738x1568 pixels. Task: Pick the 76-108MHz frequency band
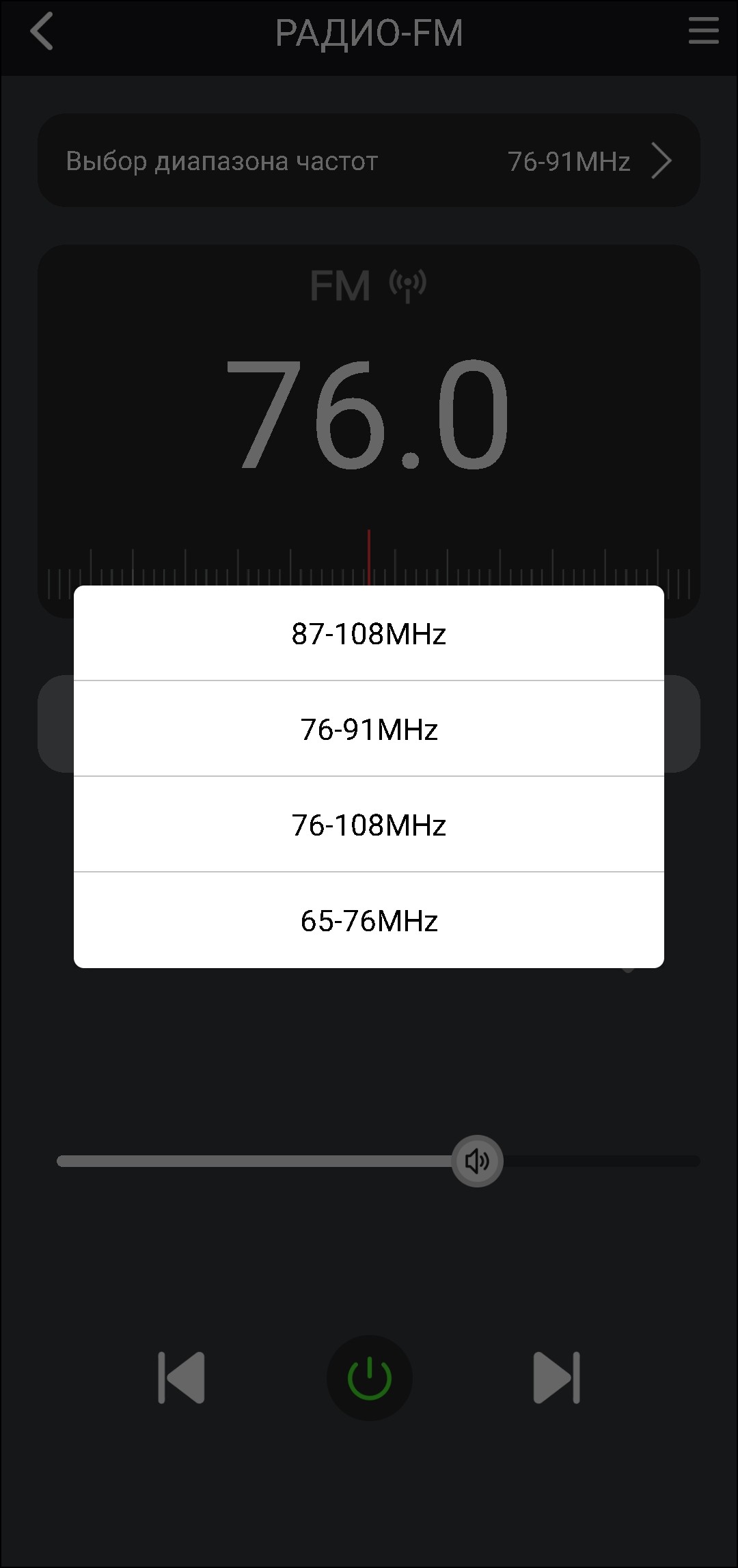tap(369, 825)
